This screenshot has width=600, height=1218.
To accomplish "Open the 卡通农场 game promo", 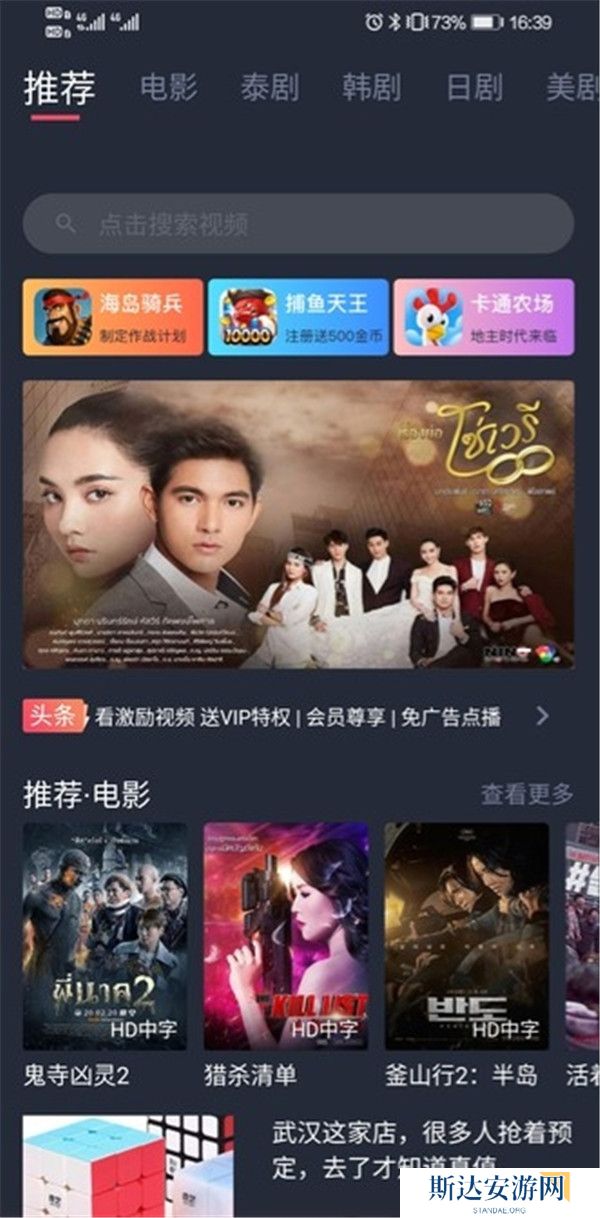I will [483, 317].
